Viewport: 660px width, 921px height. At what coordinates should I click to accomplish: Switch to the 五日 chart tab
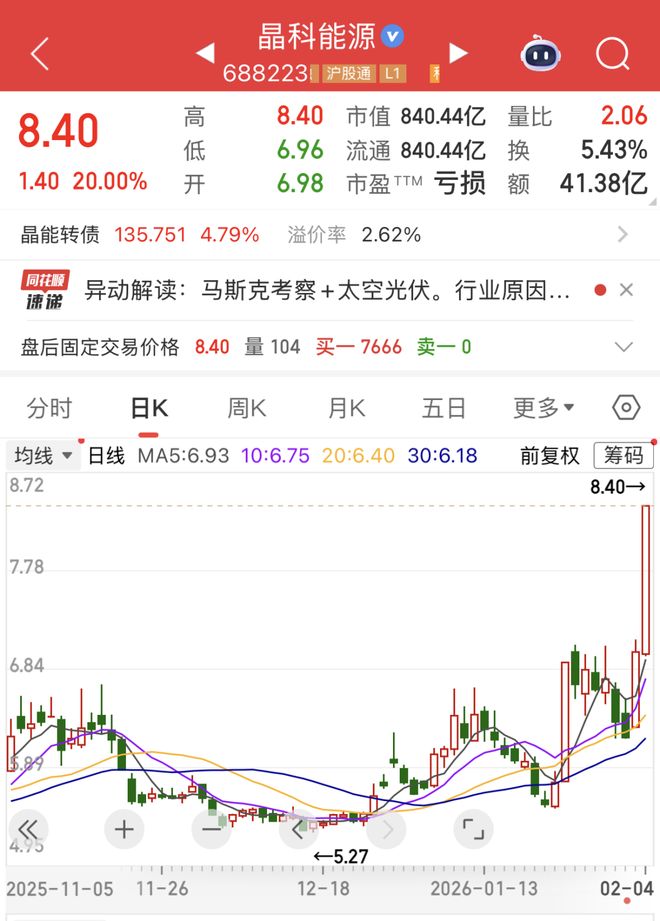point(444,408)
